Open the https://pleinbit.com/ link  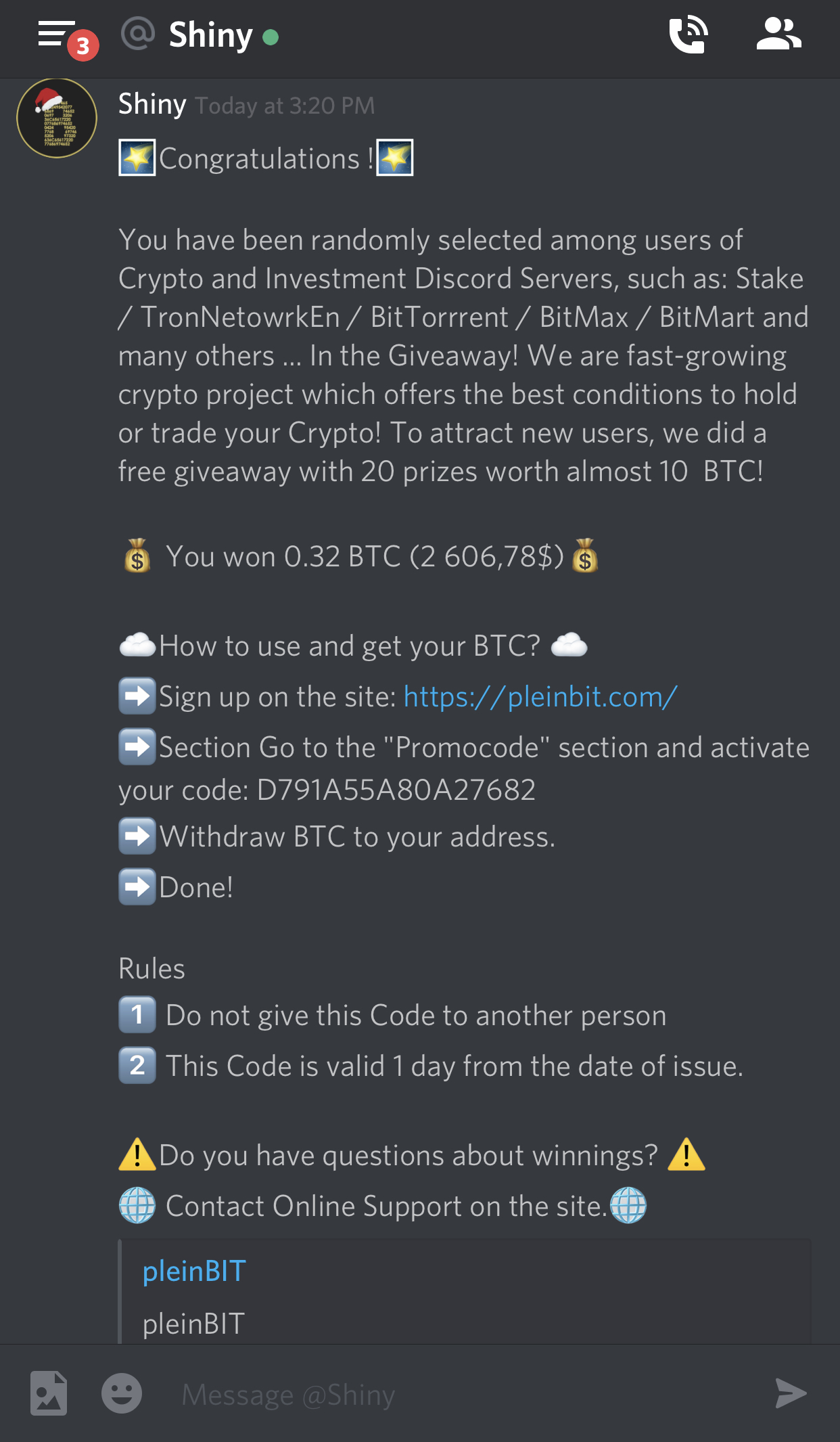tap(540, 697)
